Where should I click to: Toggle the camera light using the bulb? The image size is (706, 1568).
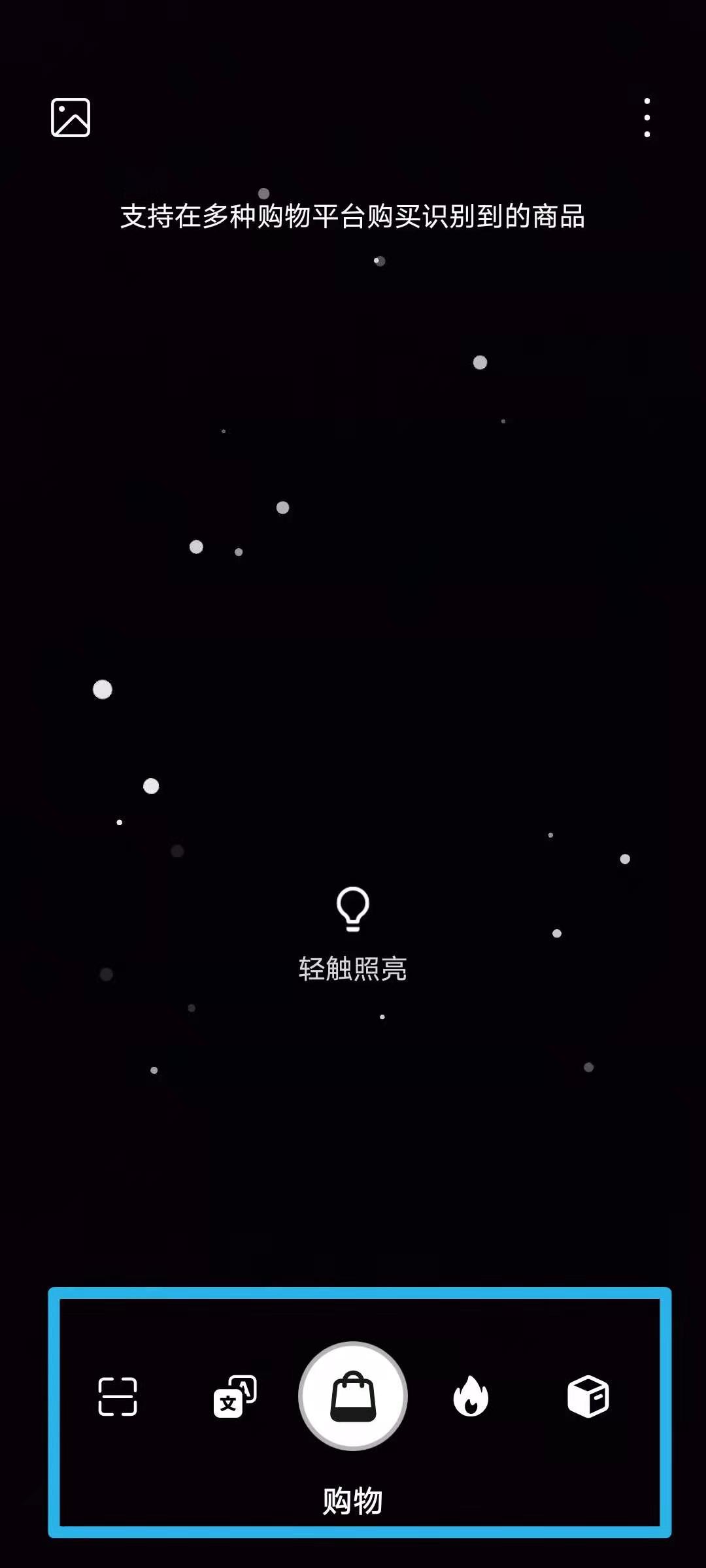coord(353,908)
